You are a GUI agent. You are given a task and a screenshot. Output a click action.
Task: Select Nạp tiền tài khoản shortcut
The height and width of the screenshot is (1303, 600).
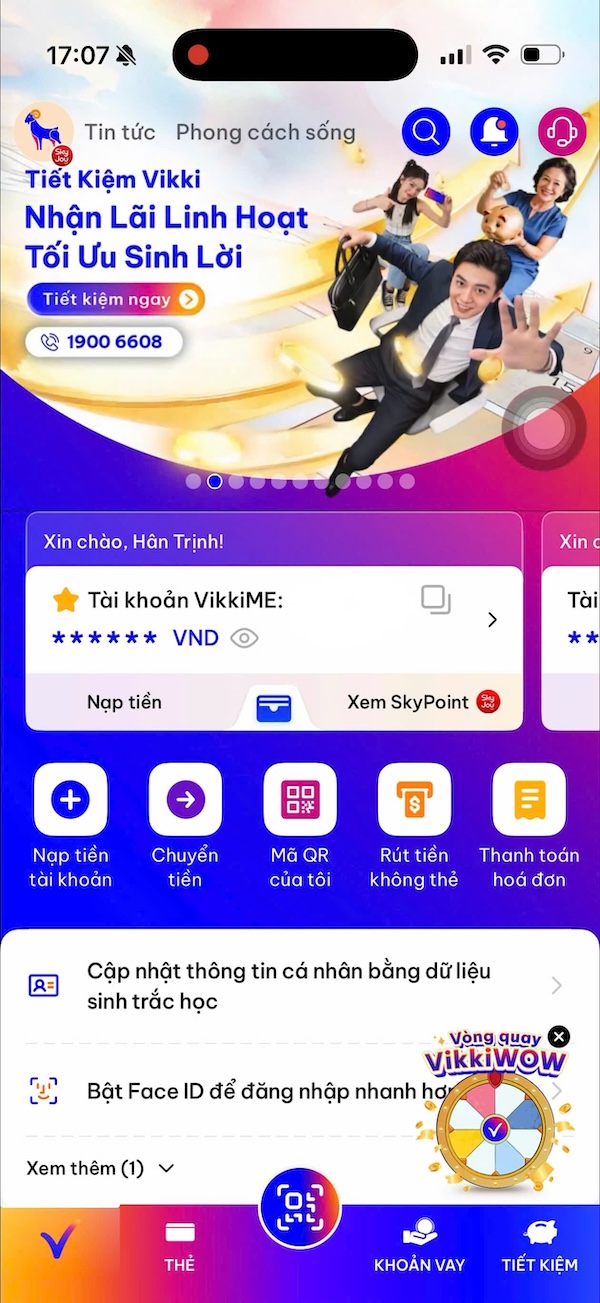[x=71, y=826]
